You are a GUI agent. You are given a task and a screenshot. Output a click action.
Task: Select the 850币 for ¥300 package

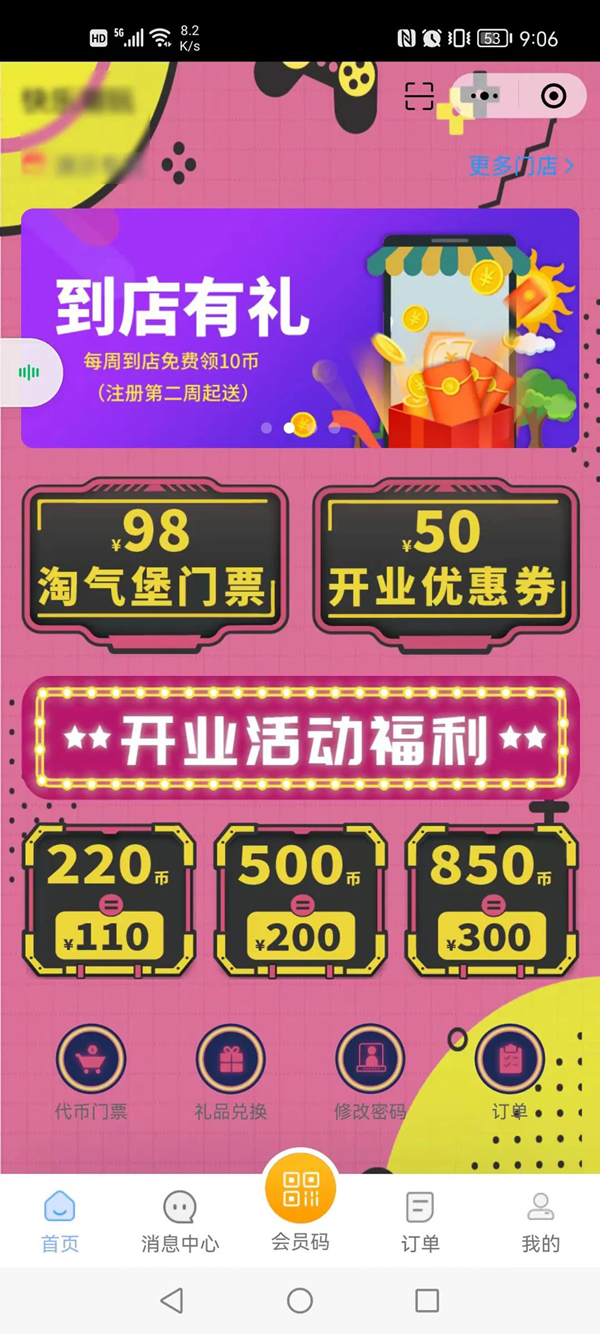(x=492, y=900)
